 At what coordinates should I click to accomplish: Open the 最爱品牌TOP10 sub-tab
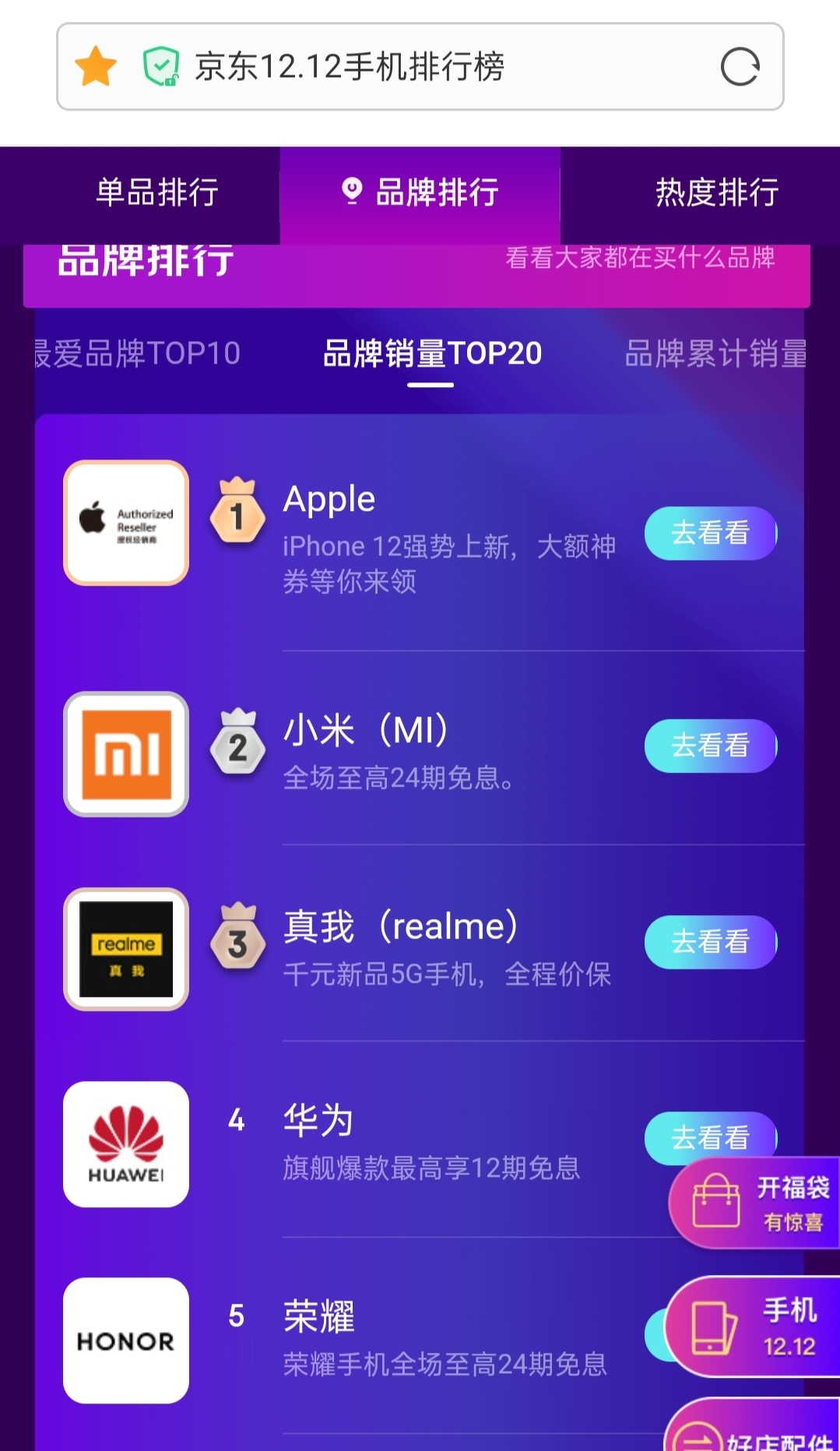pos(138,354)
